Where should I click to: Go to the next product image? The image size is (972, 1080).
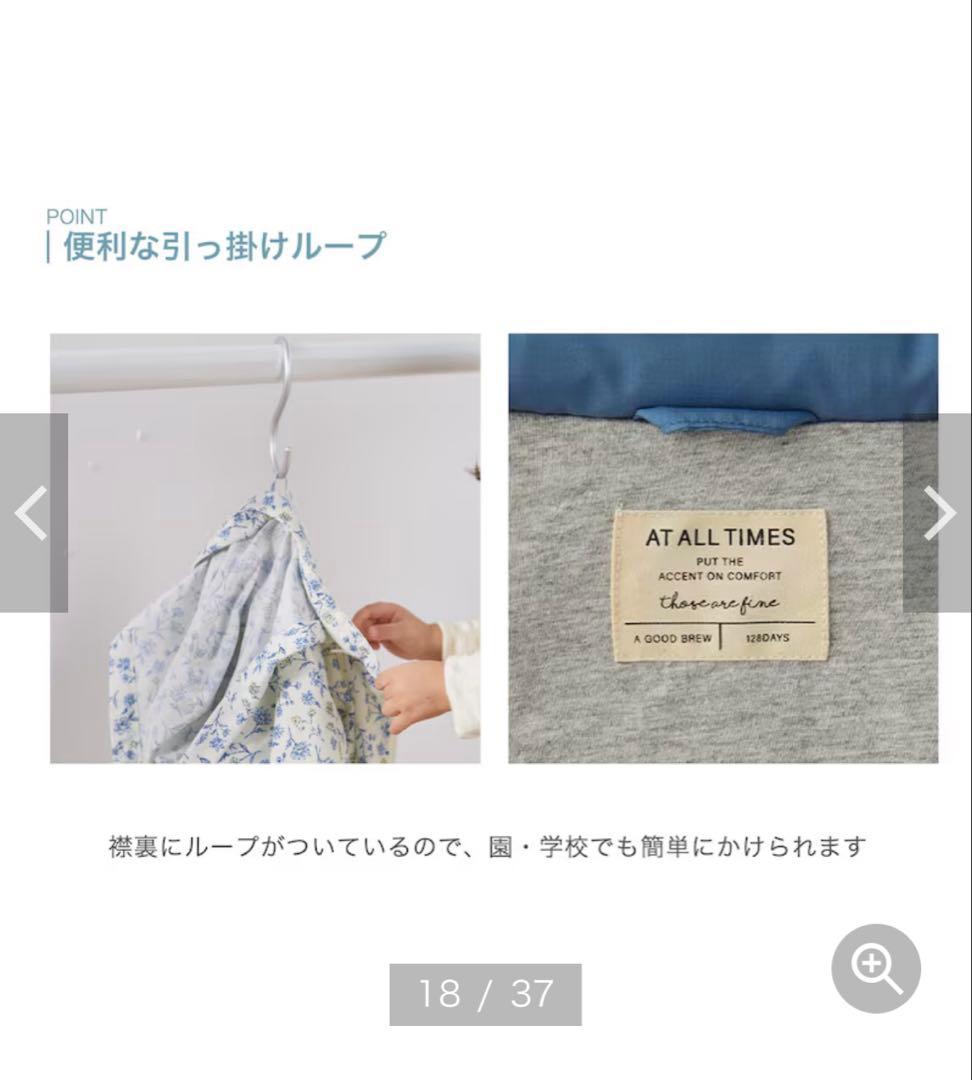(938, 513)
